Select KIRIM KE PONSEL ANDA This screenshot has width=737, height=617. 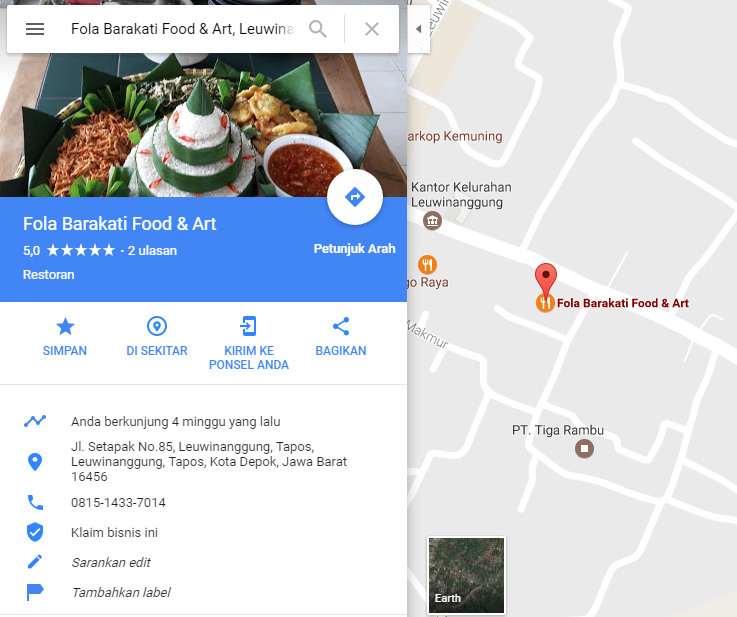click(x=248, y=343)
